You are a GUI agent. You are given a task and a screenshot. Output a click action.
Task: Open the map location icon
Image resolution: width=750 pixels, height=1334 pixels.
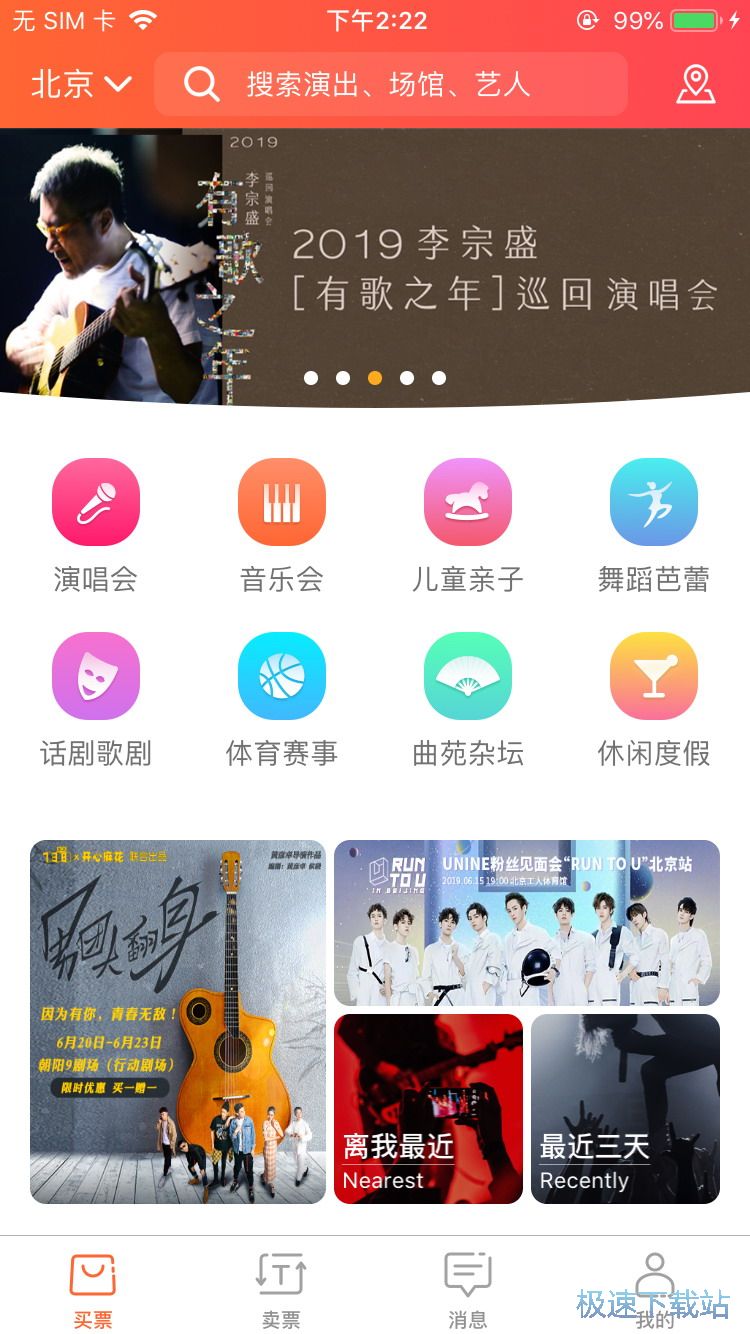point(695,84)
